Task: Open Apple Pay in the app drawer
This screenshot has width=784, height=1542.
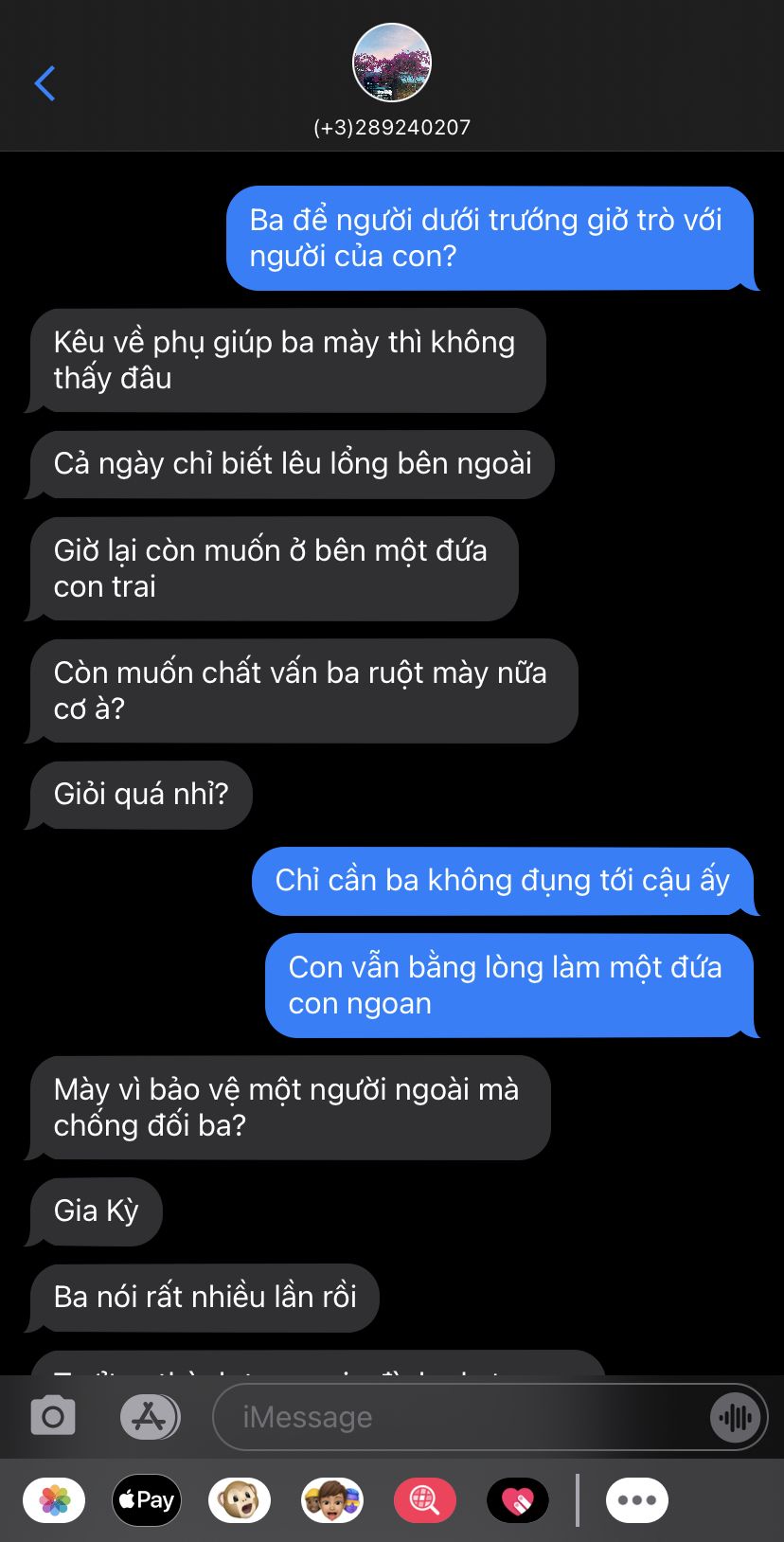Action: [x=147, y=1500]
